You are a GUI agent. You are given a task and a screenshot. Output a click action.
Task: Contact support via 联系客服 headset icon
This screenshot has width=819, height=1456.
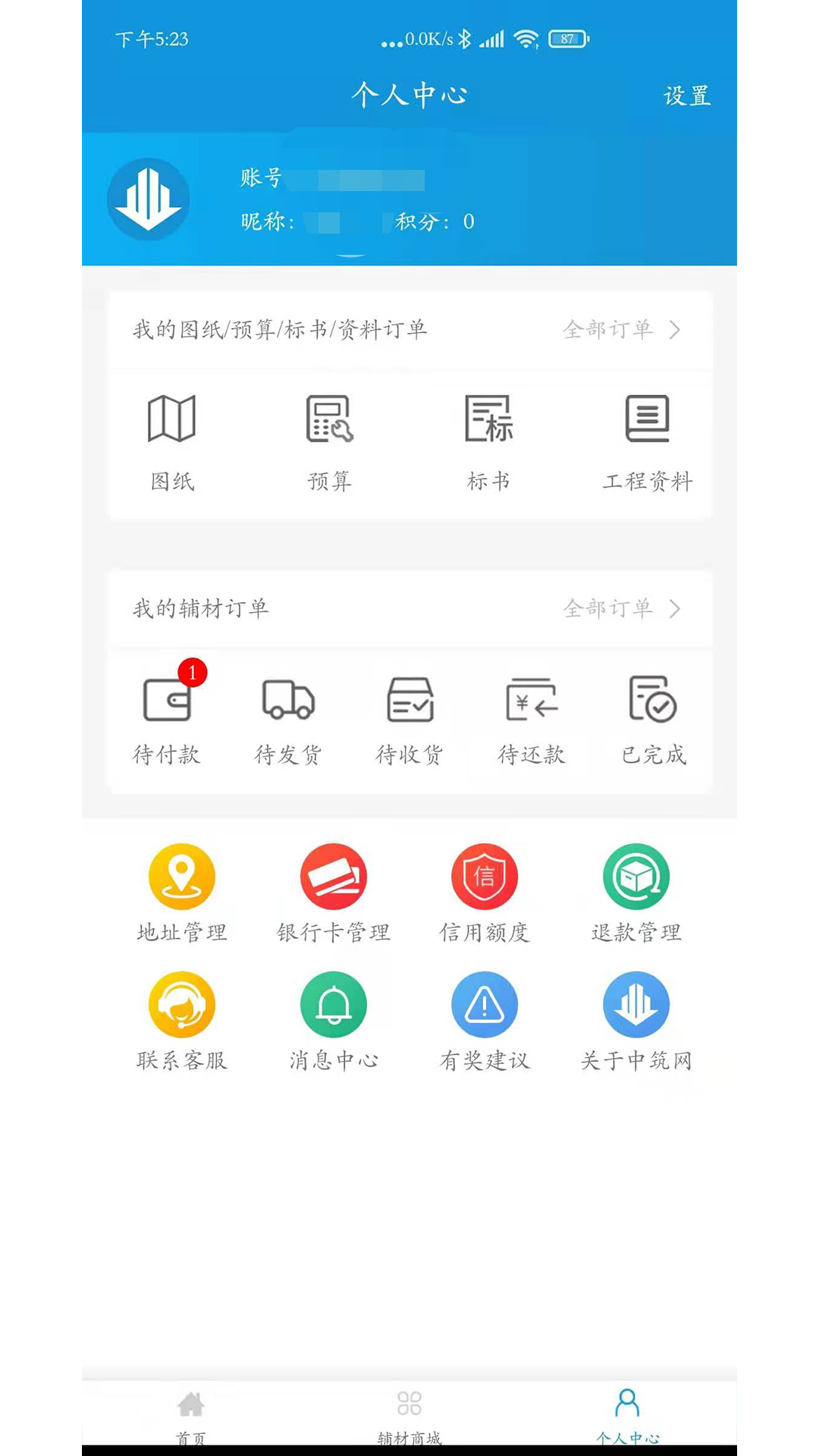180,1005
